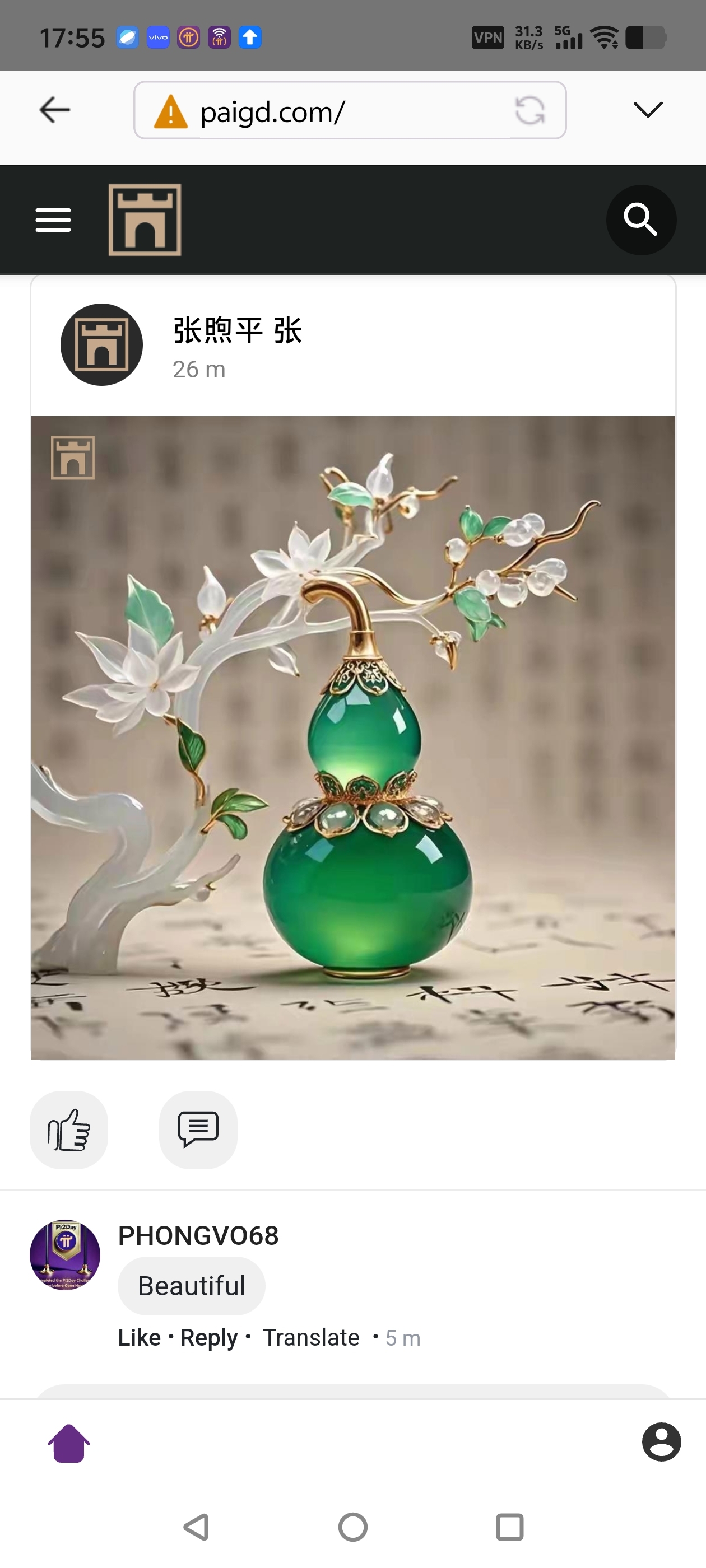The width and height of the screenshot is (706, 1568).
Task: Open 张煦平 张's profile avatar
Action: 102,344
